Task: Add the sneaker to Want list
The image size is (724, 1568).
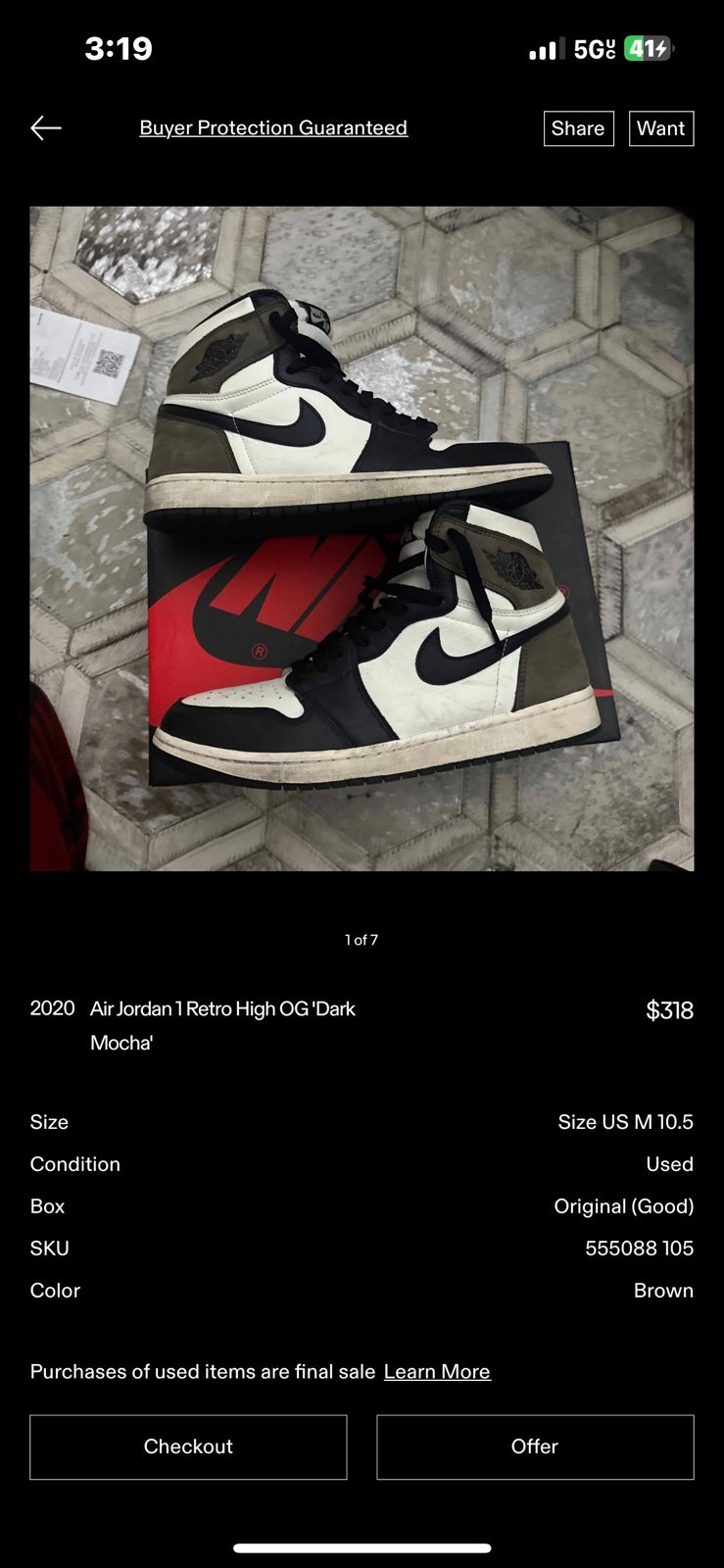Action: 661,128
